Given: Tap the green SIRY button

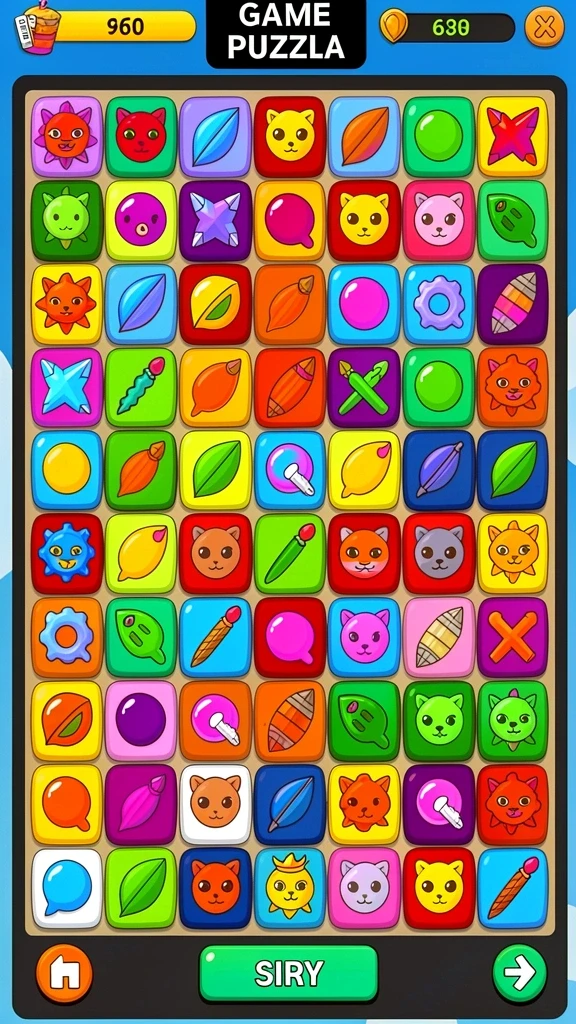Looking at the screenshot, I should coord(289,973).
